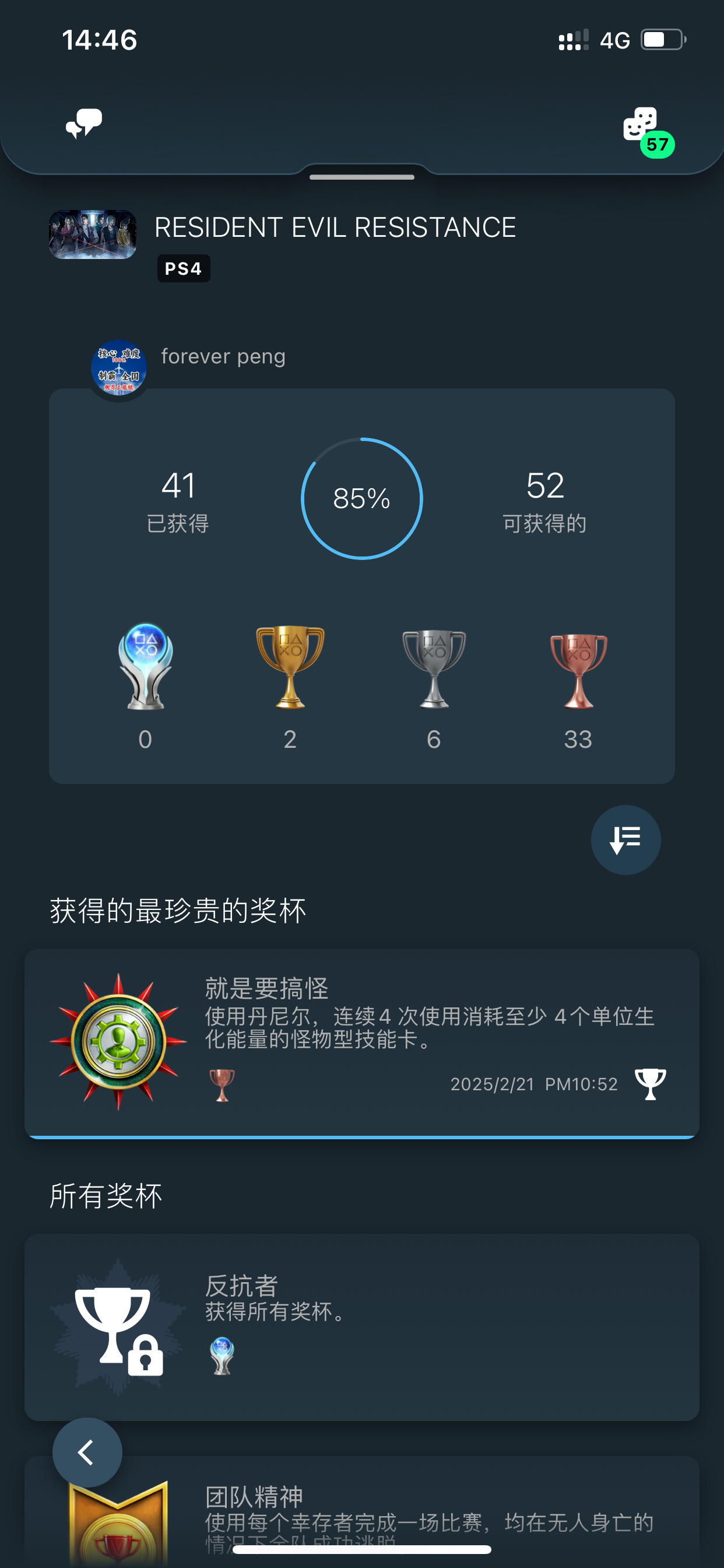The height and width of the screenshot is (1568, 724).
Task: Open the 就是要搞怪 trophy card
Action: click(361, 1042)
